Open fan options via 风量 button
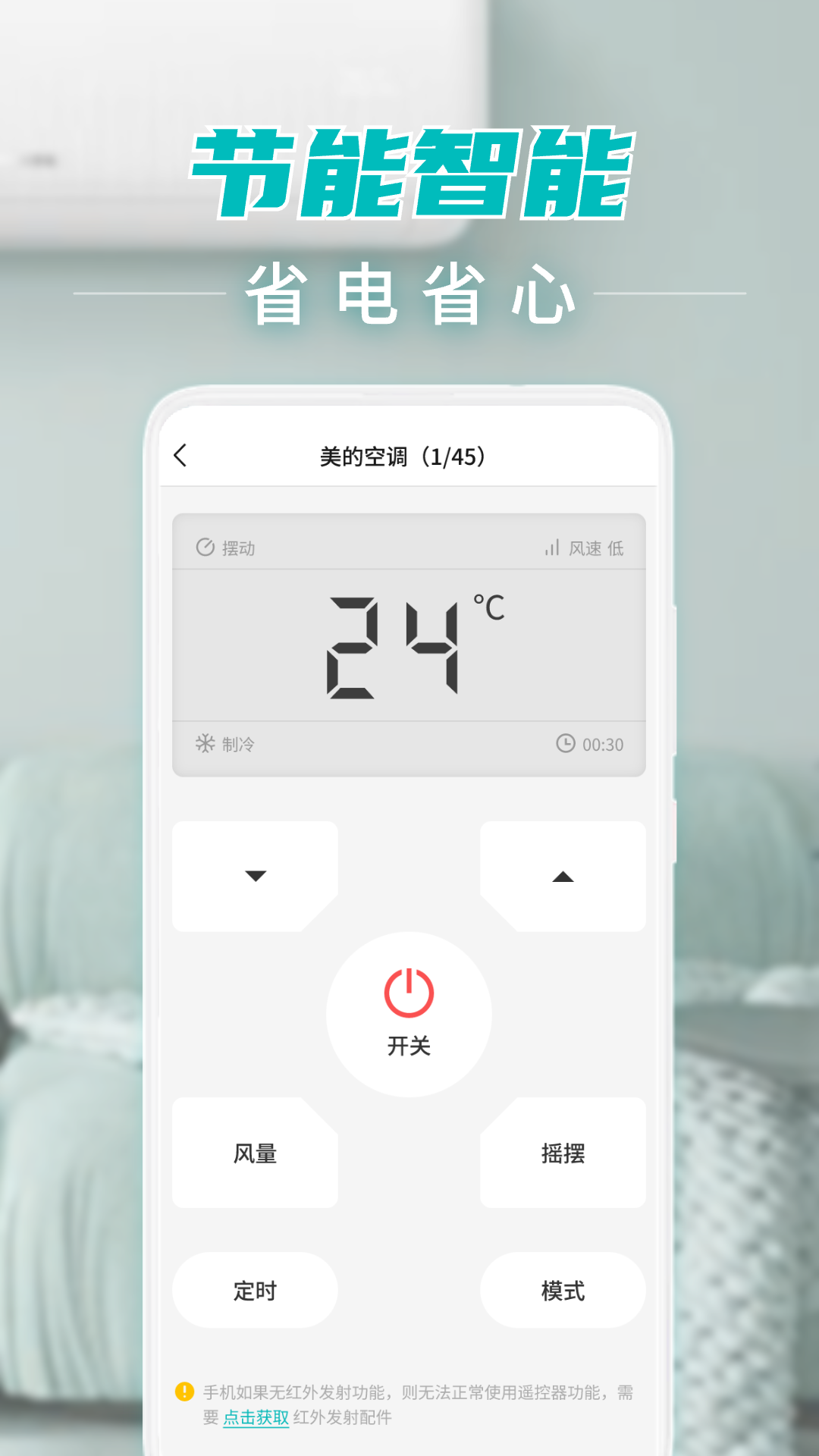The height and width of the screenshot is (1456, 819). [255, 1153]
